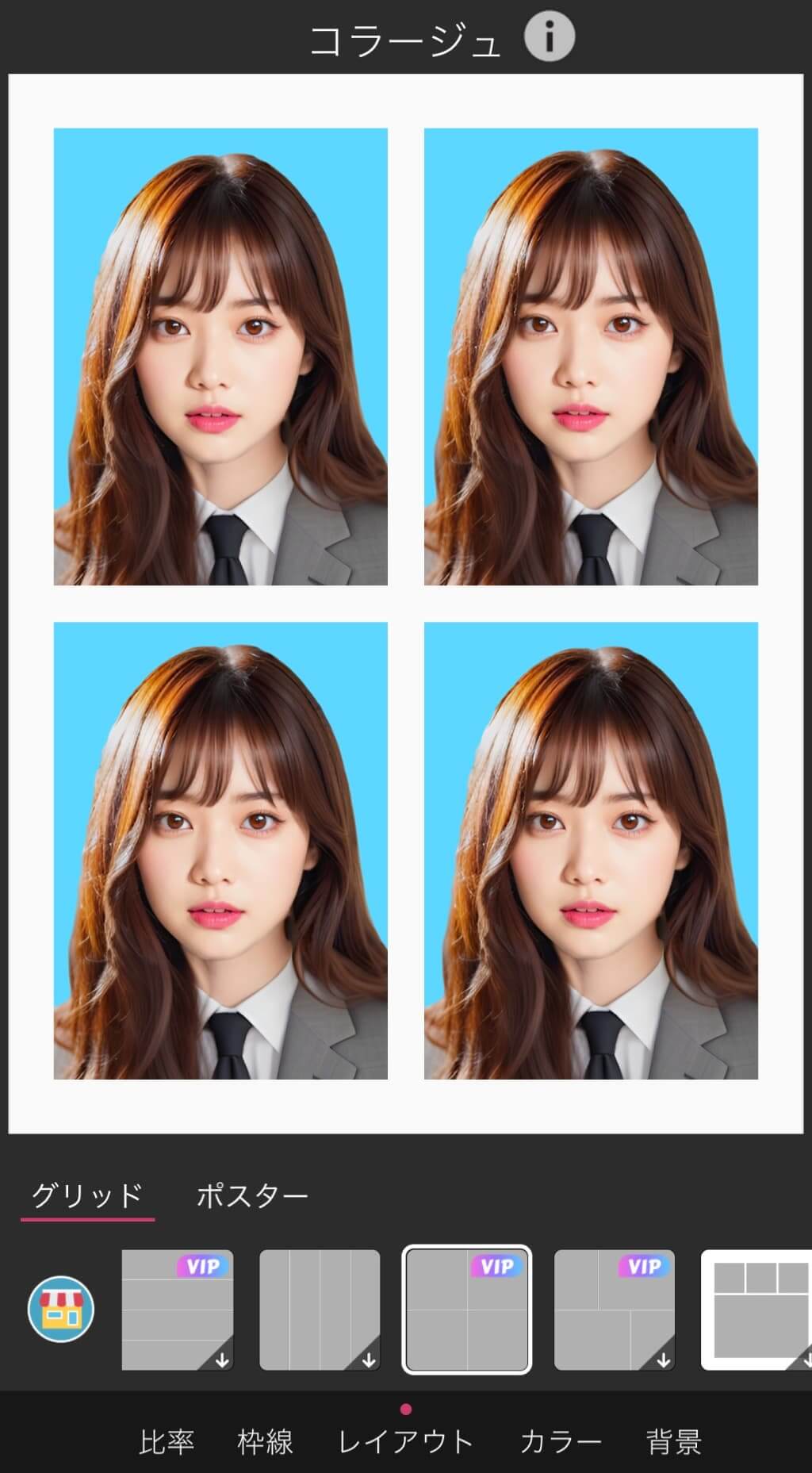Select the bottom-right photo cell
The image size is (812, 1473).
pyautogui.click(x=591, y=850)
